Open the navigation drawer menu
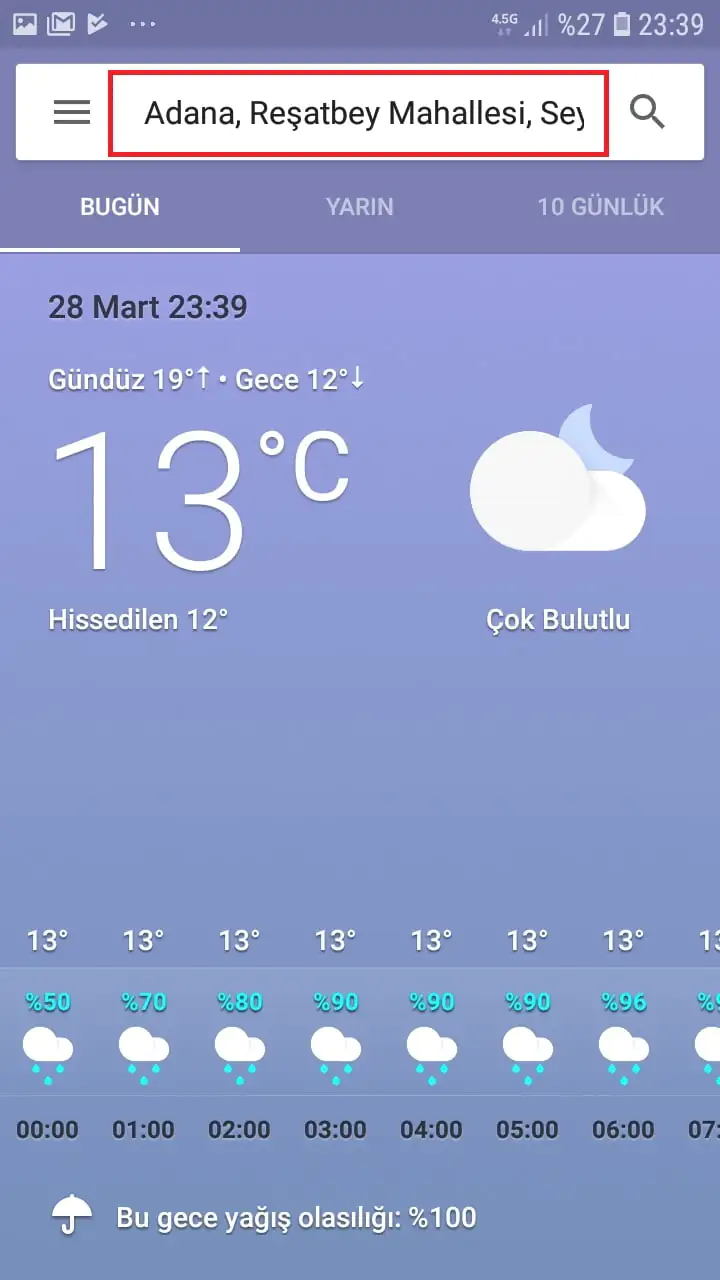Screen dimensions: 720x1280 [x=70, y=111]
